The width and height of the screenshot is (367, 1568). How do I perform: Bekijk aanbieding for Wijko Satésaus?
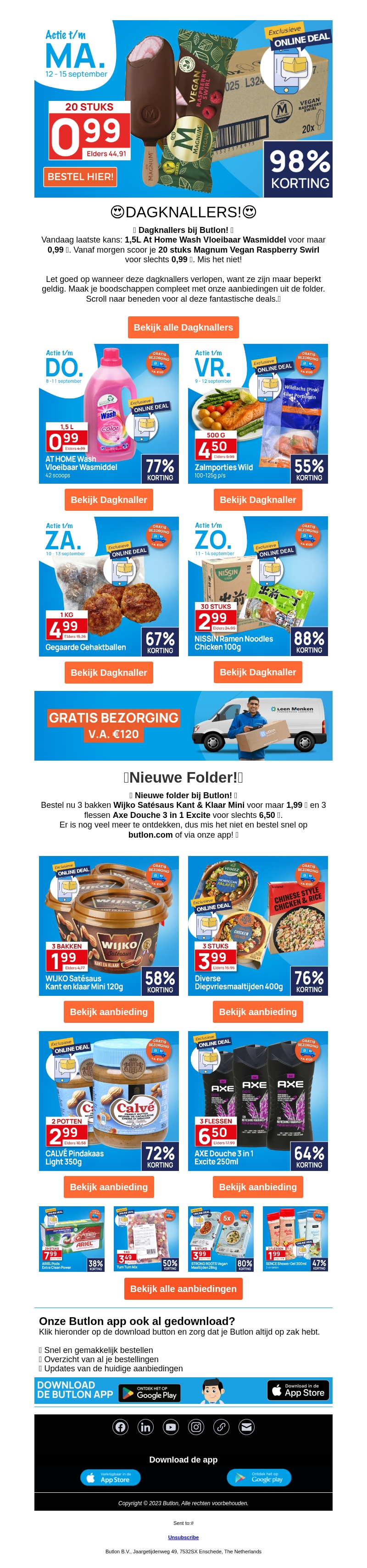[x=109, y=1012]
